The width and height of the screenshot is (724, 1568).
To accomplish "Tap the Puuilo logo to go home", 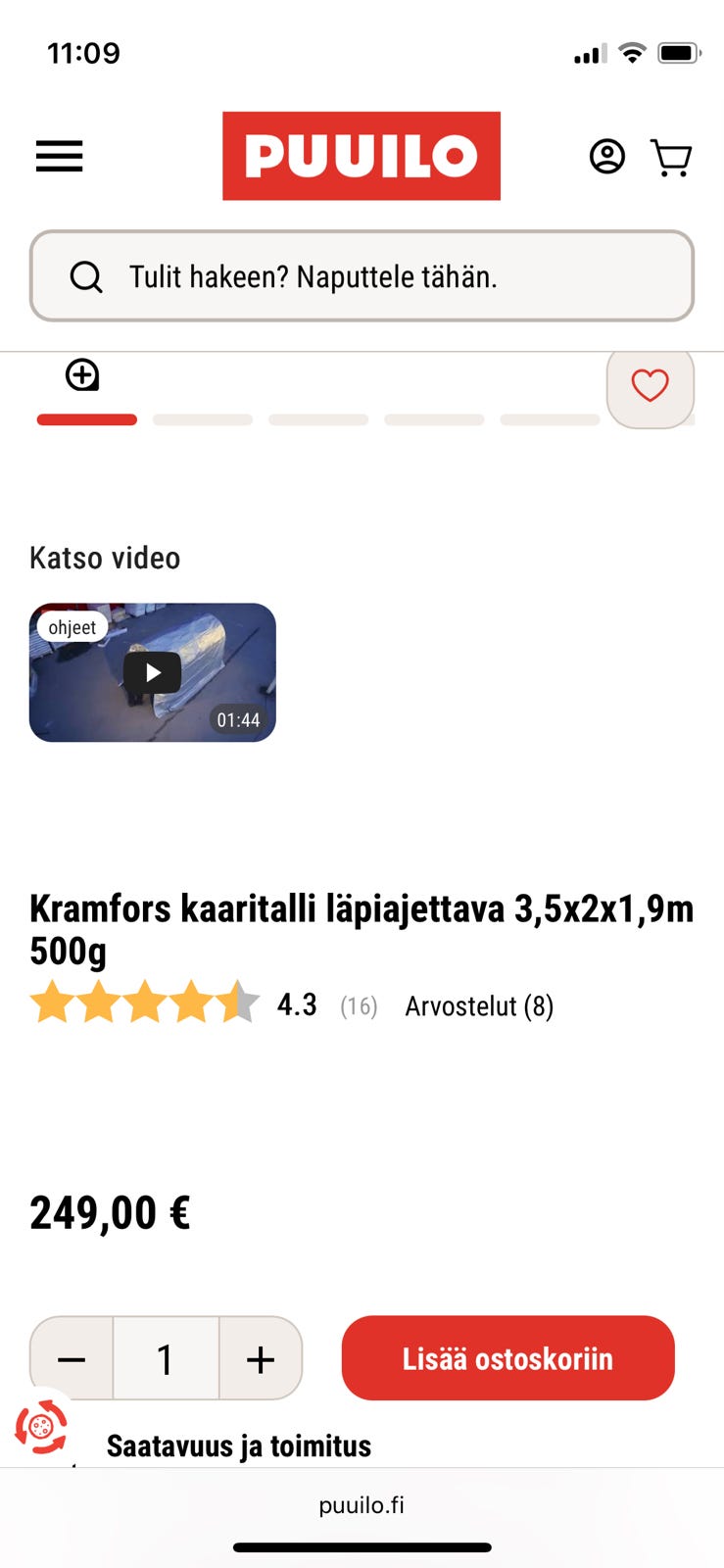I will click(x=362, y=157).
